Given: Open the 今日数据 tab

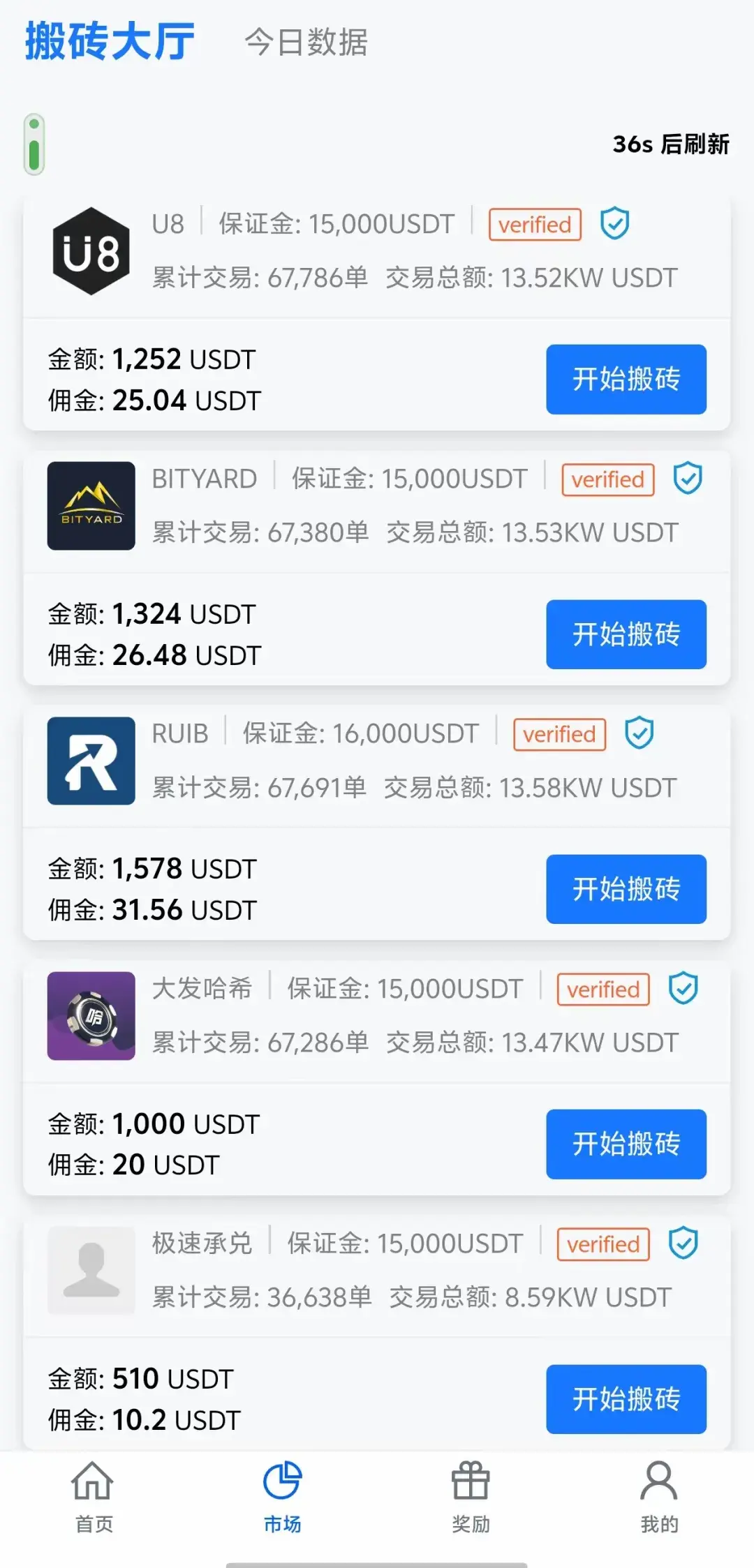Looking at the screenshot, I should 307,43.
